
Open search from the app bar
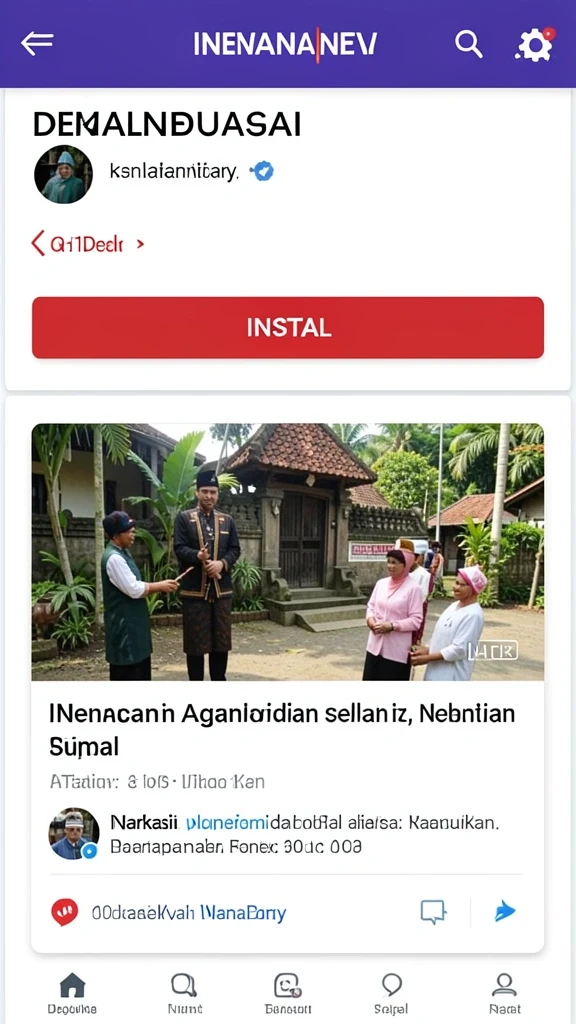pos(469,44)
